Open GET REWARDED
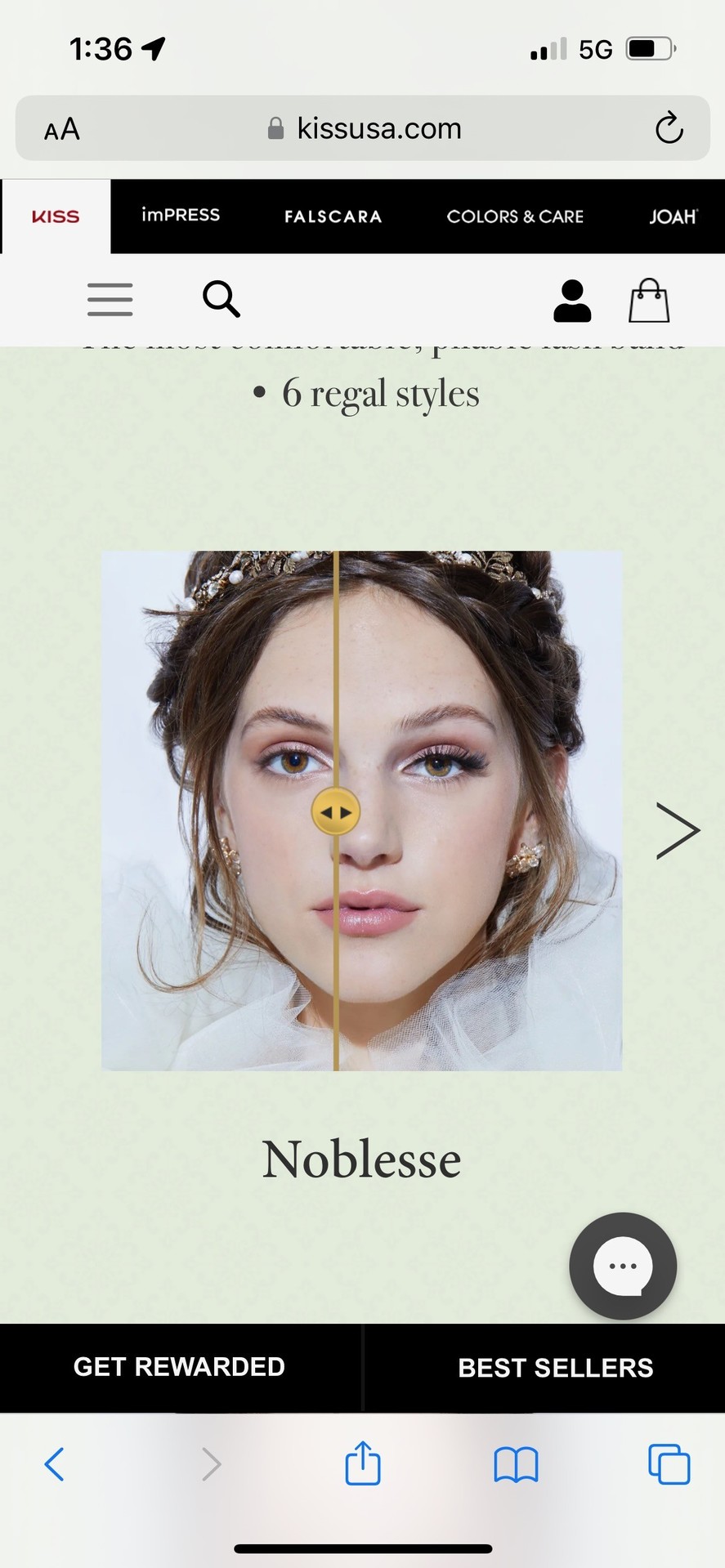Viewport: 725px width, 1568px height. tap(180, 1367)
